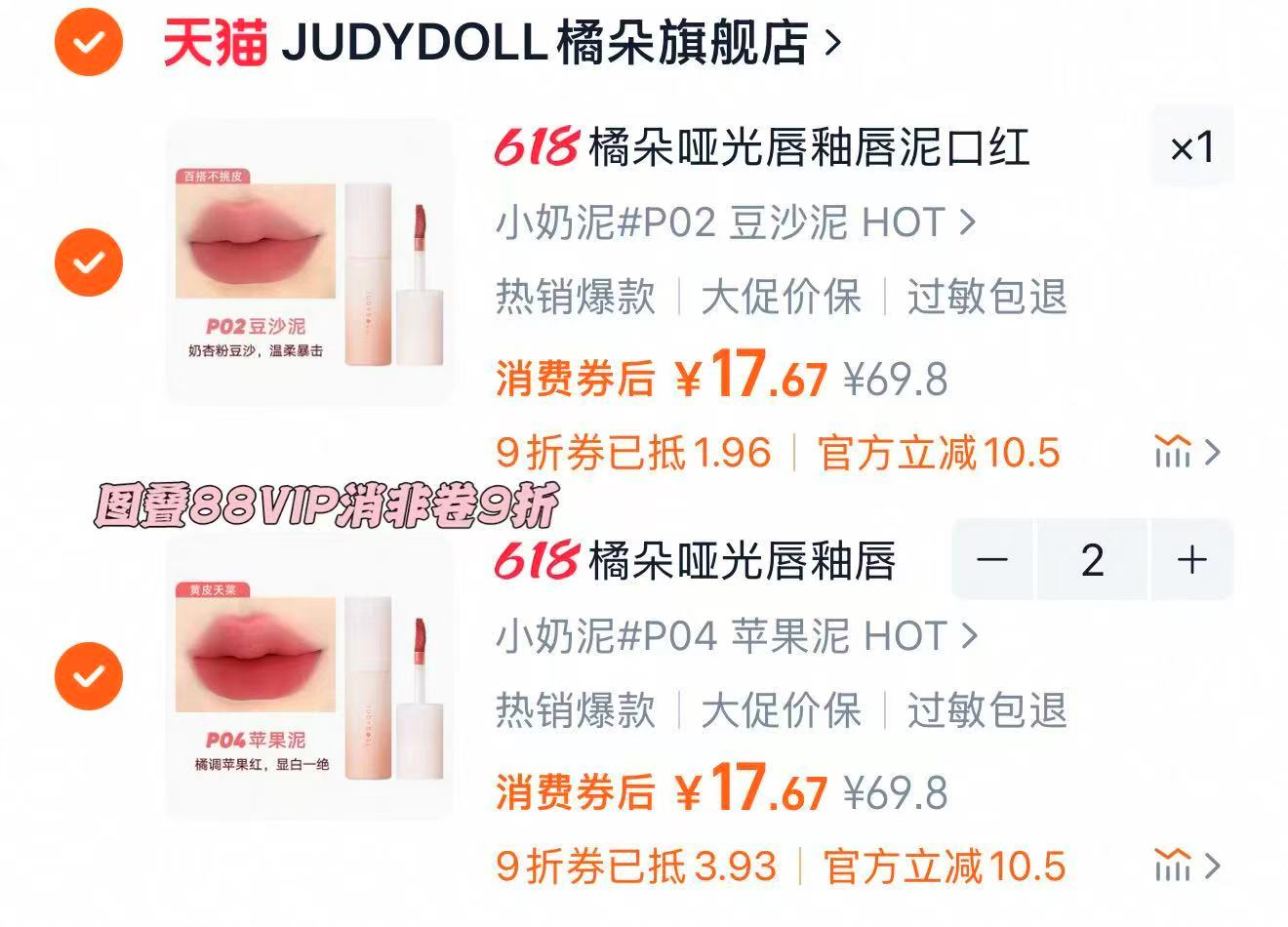Tap the ×1 quantity of P02 豆沙泥
Screen dimensions: 1288x927
pyautogui.click(x=1191, y=148)
